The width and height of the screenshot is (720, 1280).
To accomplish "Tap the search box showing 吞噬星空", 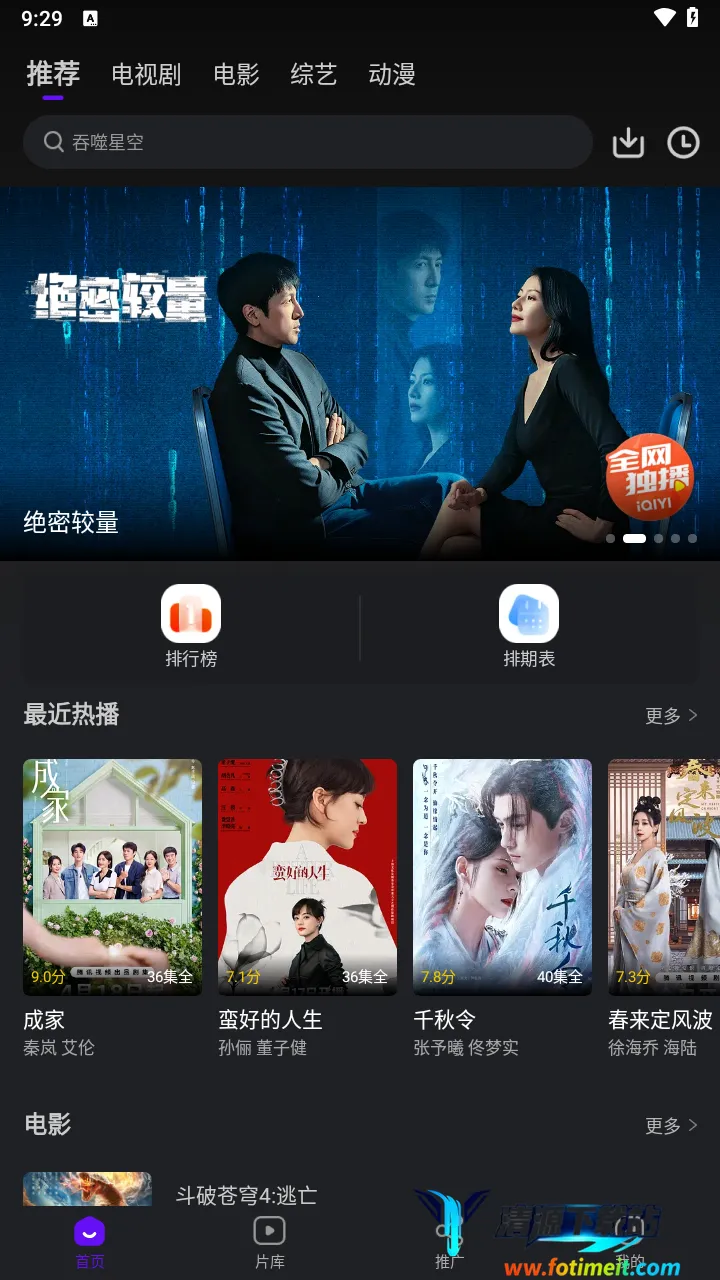I will (x=308, y=142).
